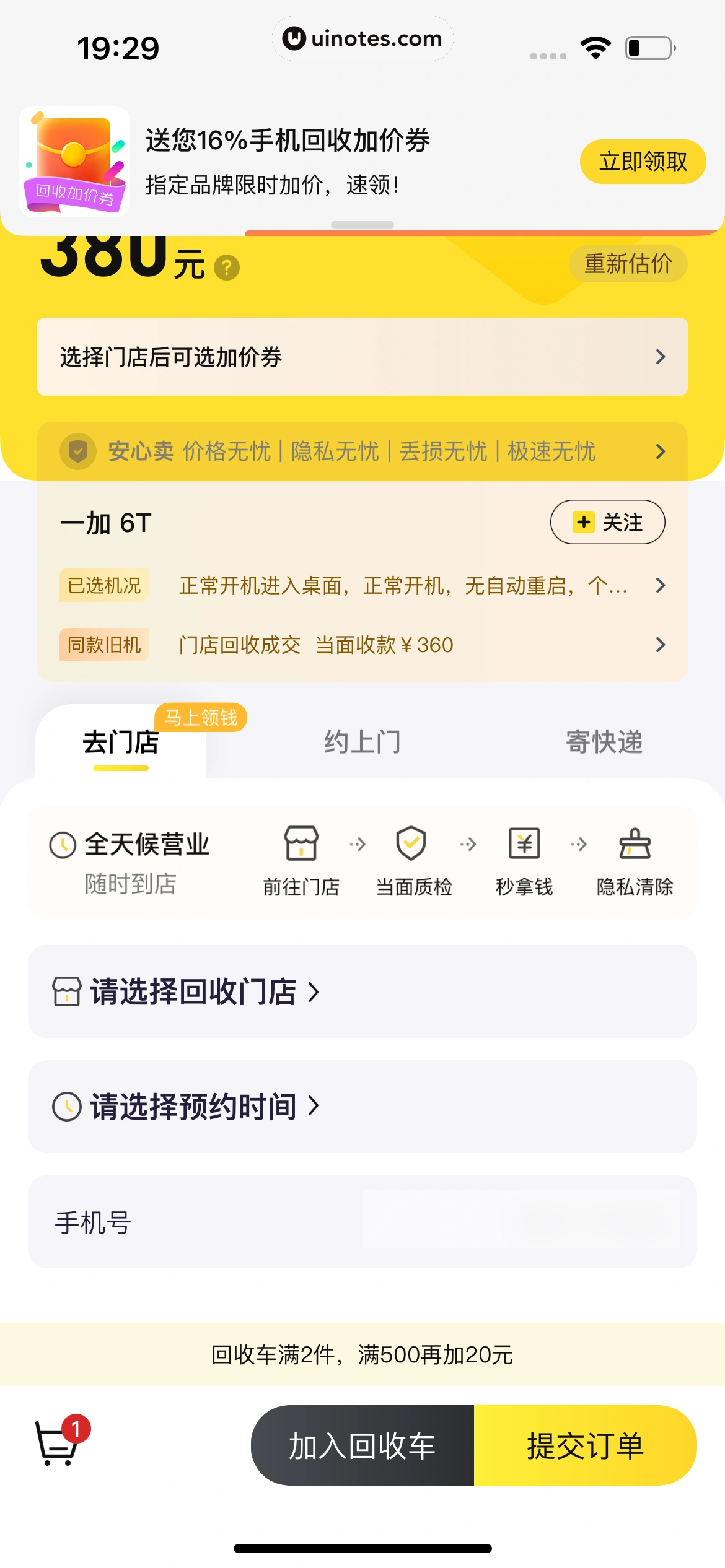Image resolution: width=725 pixels, height=1568 pixels.
Task: Click the 安心卖 shield badge icon
Action: point(77,451)
